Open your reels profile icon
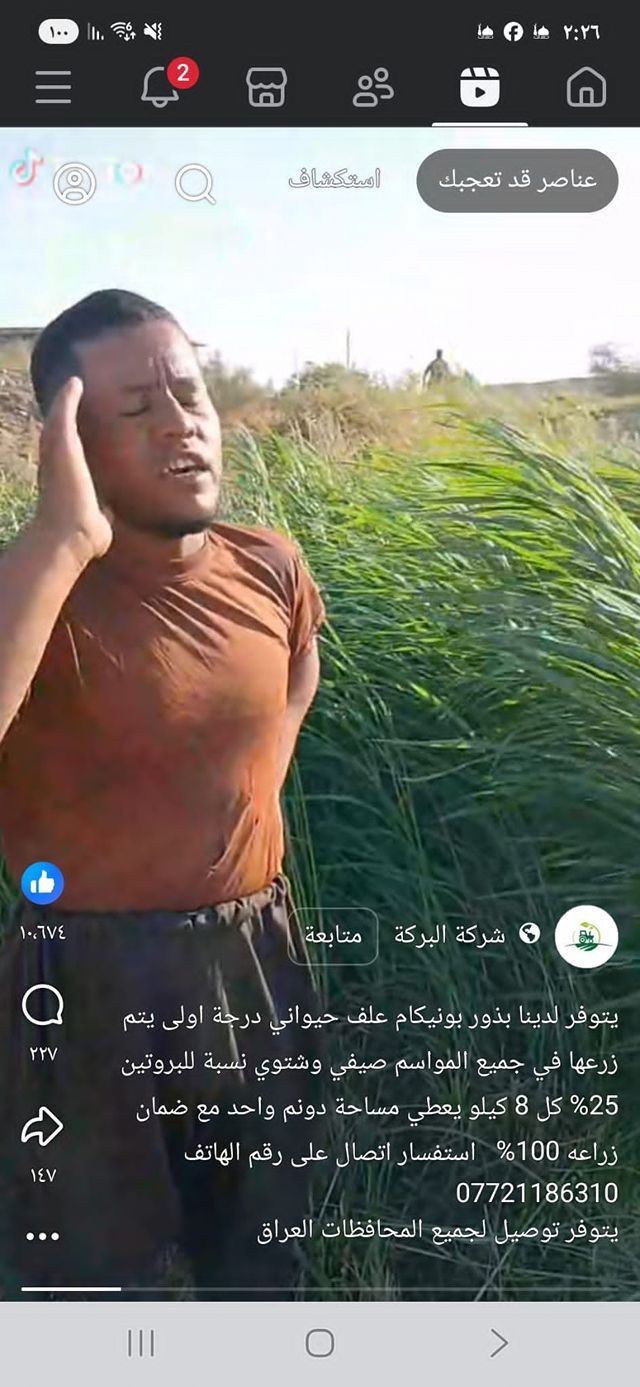This screenshot has width=640, height=1387. [x=74, y=183]
